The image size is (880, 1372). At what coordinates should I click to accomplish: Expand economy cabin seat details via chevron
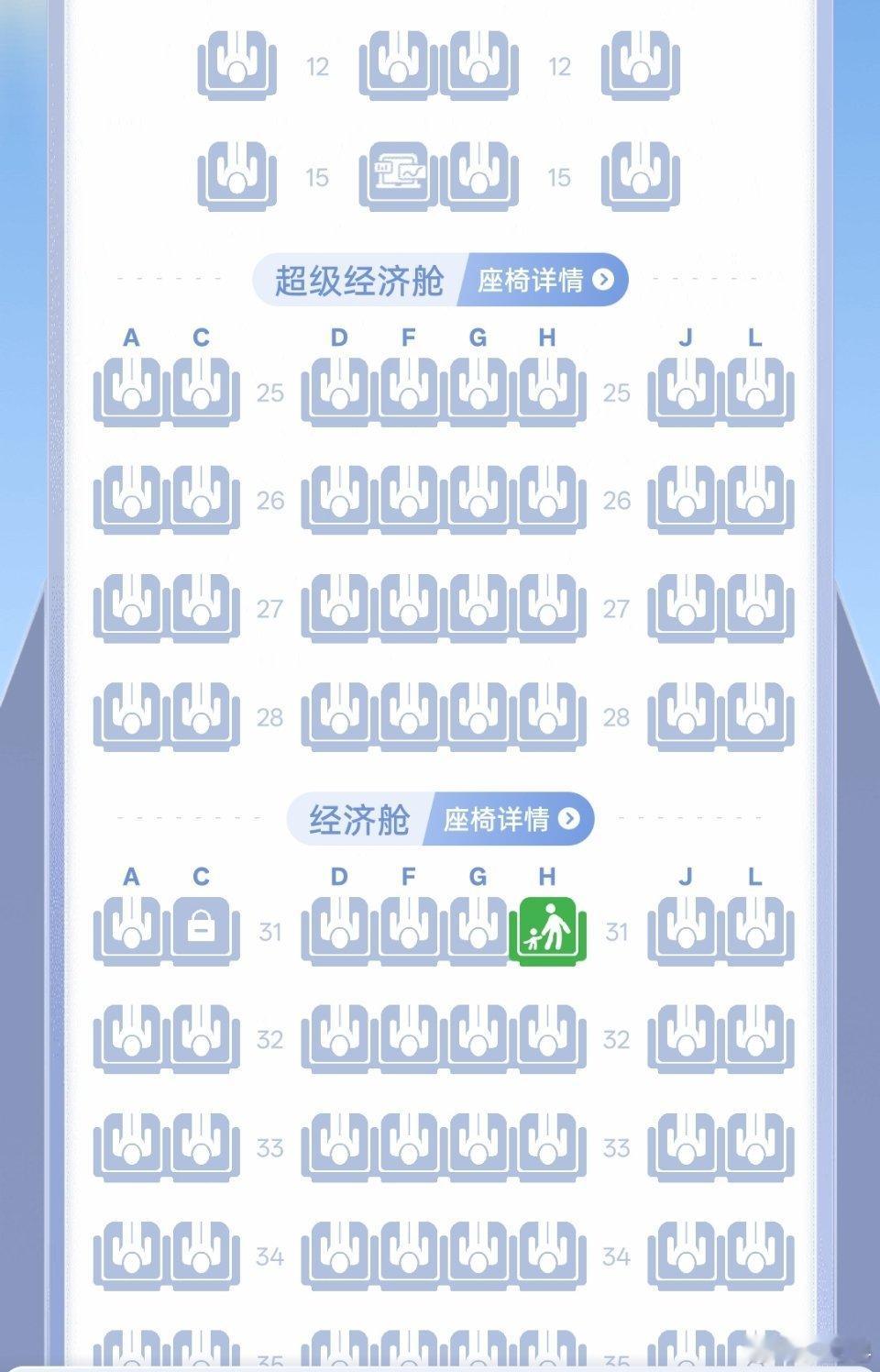tap(569, 817)
